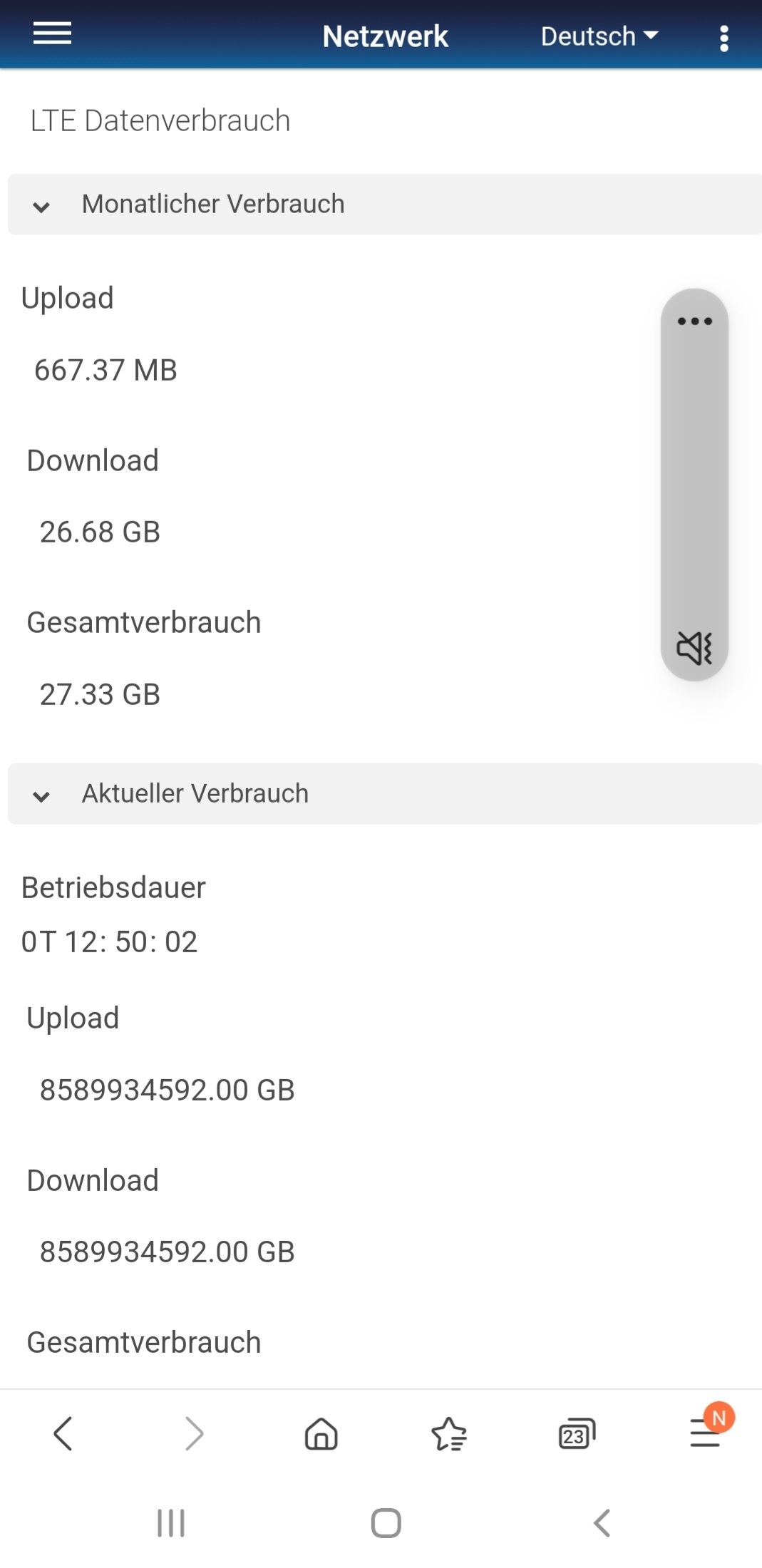The image size is (762, 1568).
Task: Open the hamburger navigation menu
Action: pyautogui.click(x=52, y=33)
